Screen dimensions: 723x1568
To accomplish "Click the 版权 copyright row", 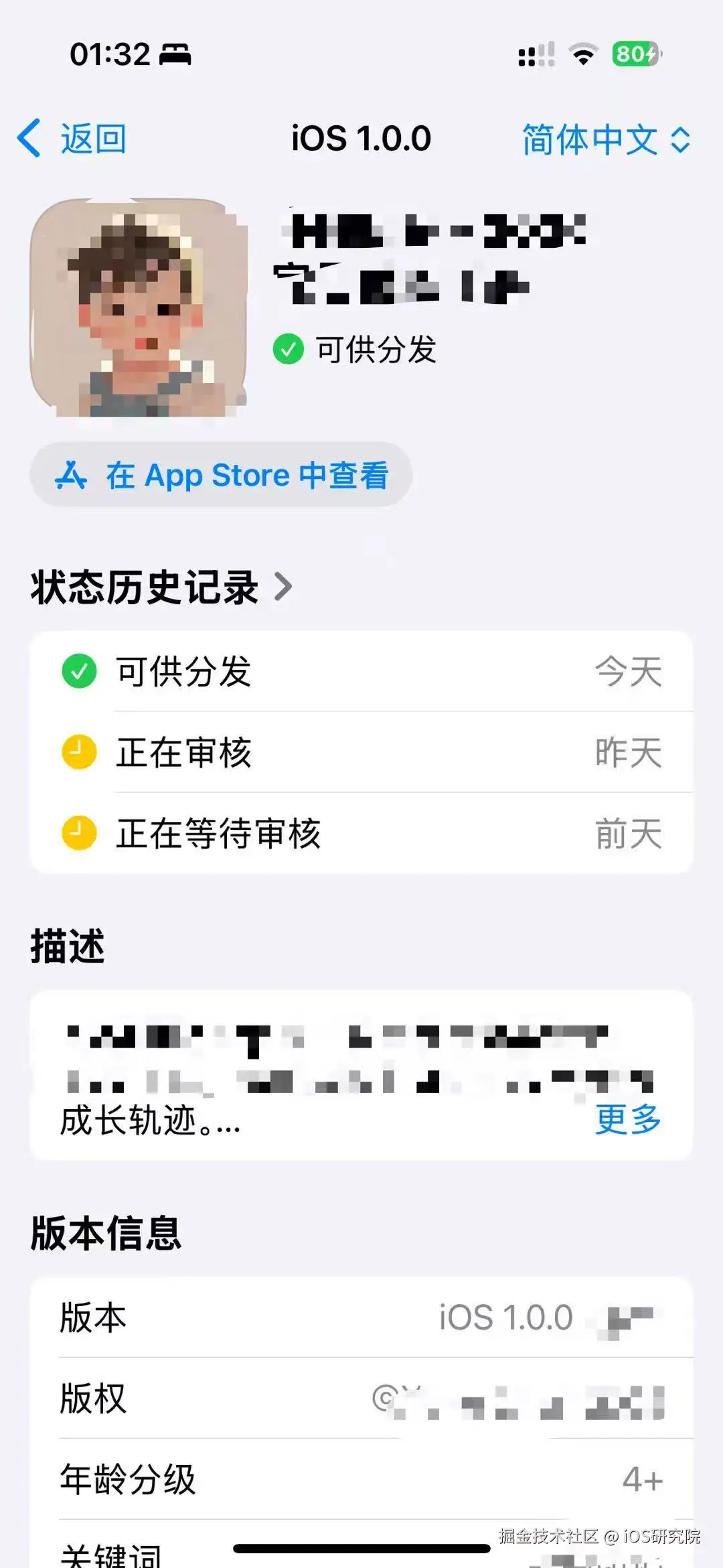I will (x=361, y=1397).
